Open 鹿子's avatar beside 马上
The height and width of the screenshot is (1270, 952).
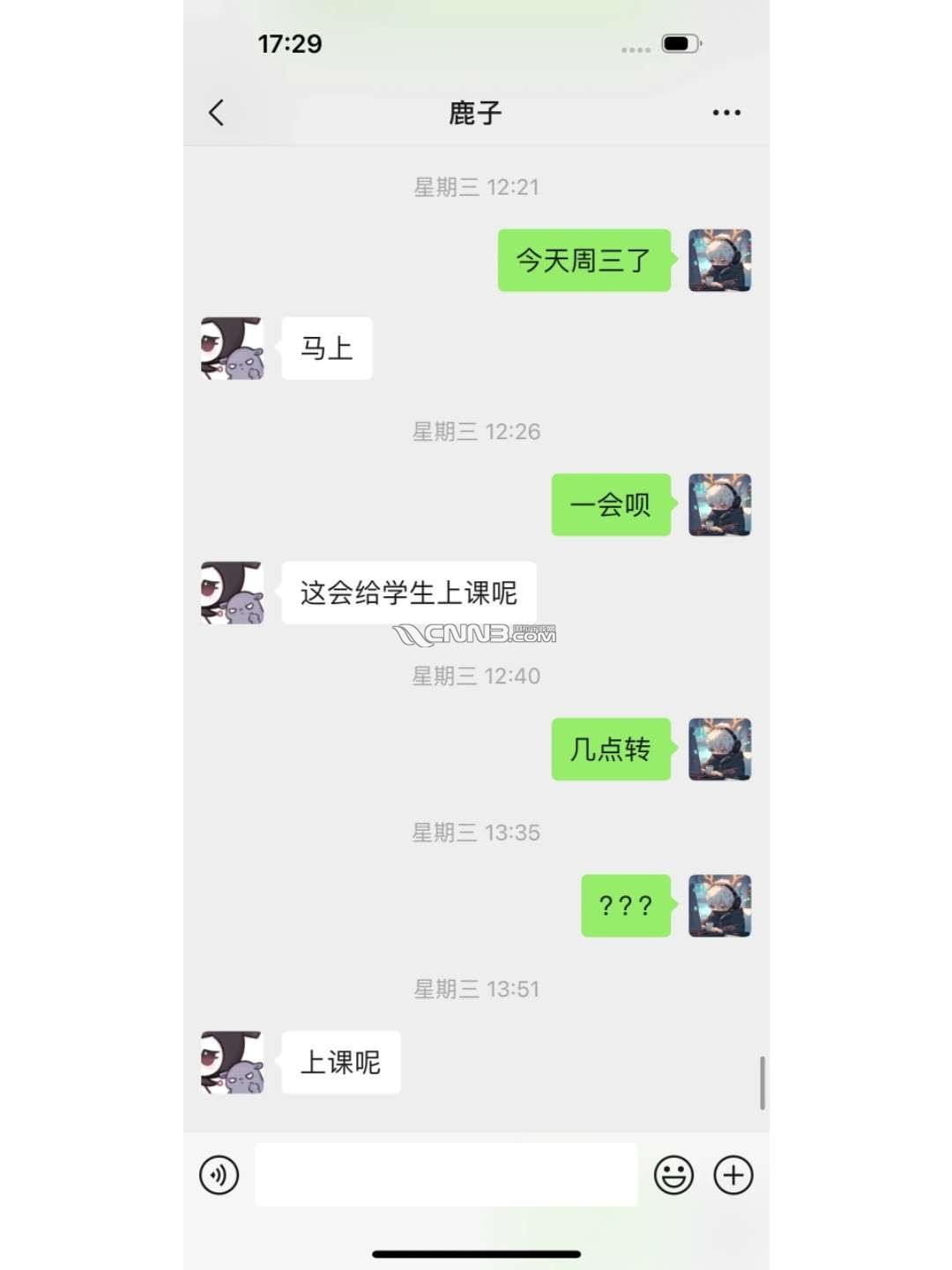(233, 348)
